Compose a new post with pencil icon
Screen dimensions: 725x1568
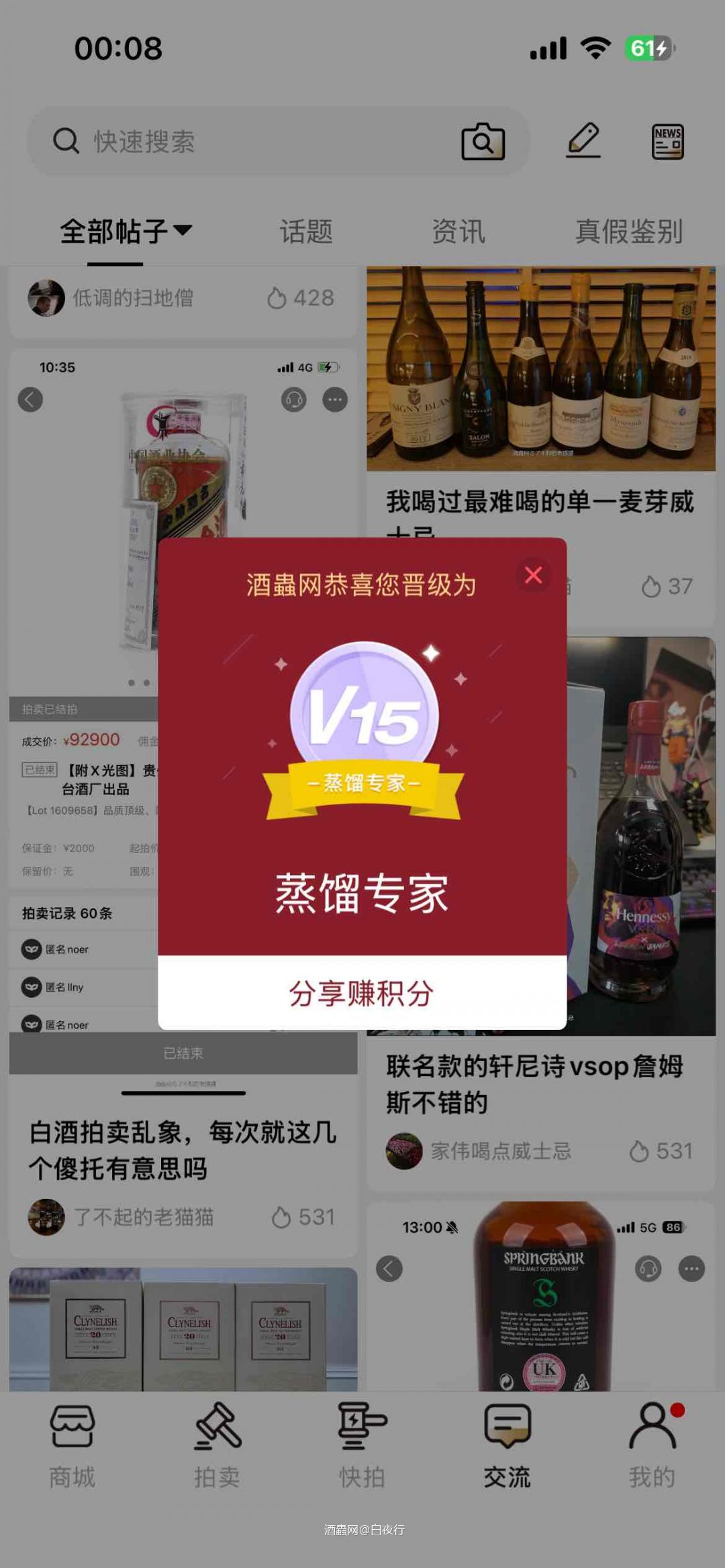[583, 140]
